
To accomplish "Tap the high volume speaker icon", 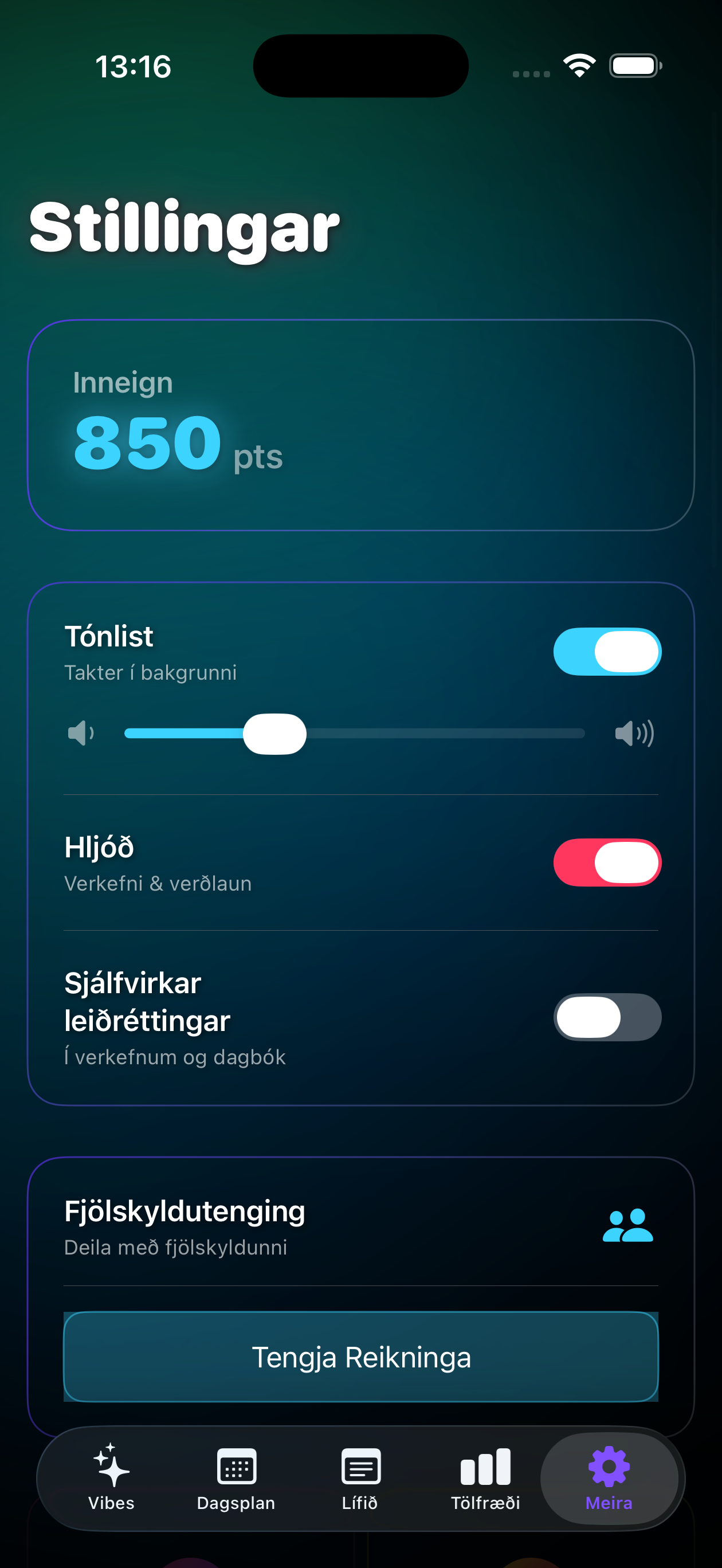I will 634,733.
